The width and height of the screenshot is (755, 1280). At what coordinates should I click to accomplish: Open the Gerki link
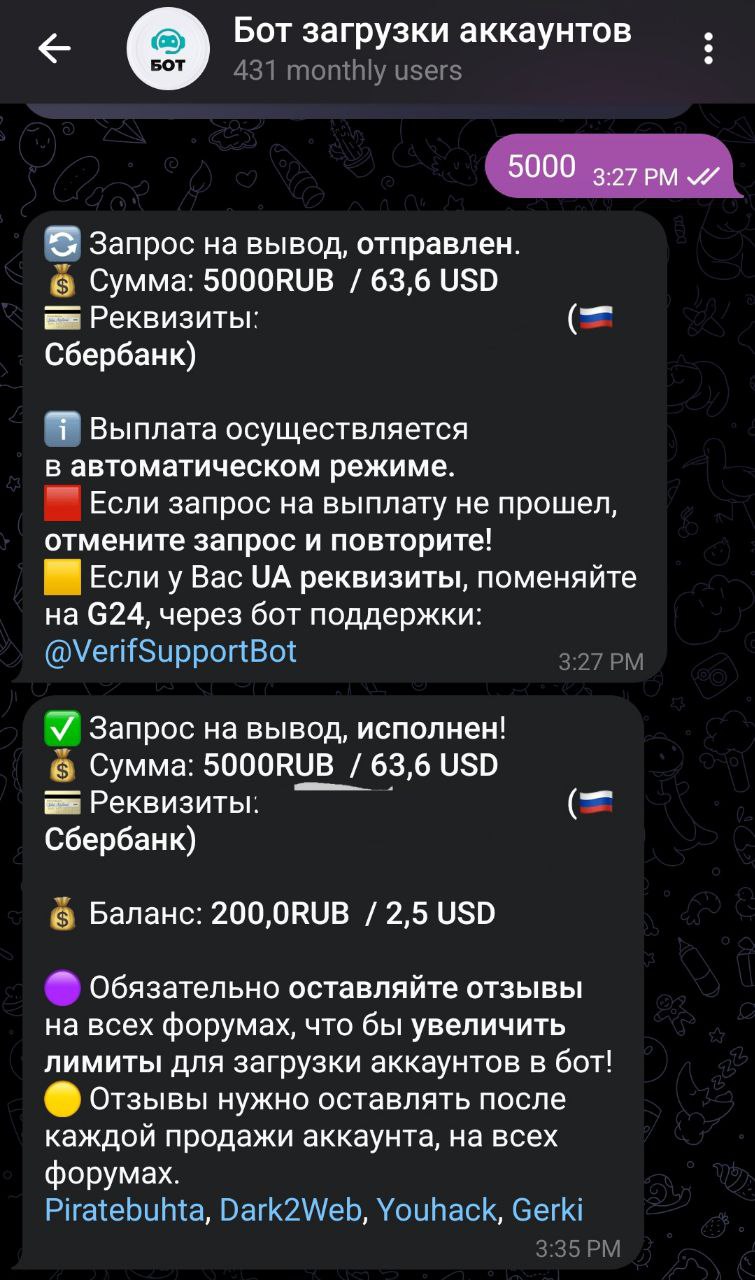pos(547,1210)
